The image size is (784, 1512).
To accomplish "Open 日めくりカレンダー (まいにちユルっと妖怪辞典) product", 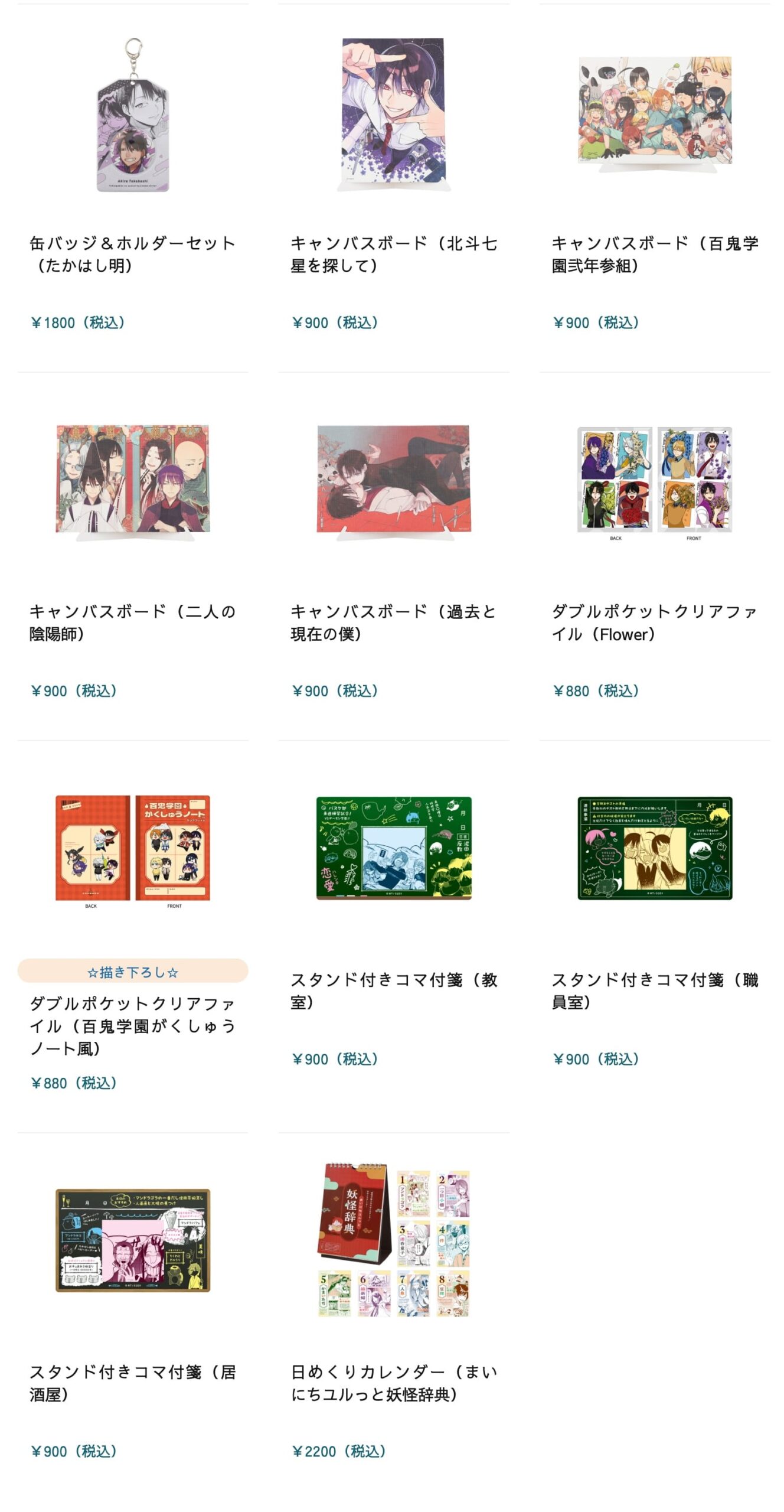I will coord(394,1317).
